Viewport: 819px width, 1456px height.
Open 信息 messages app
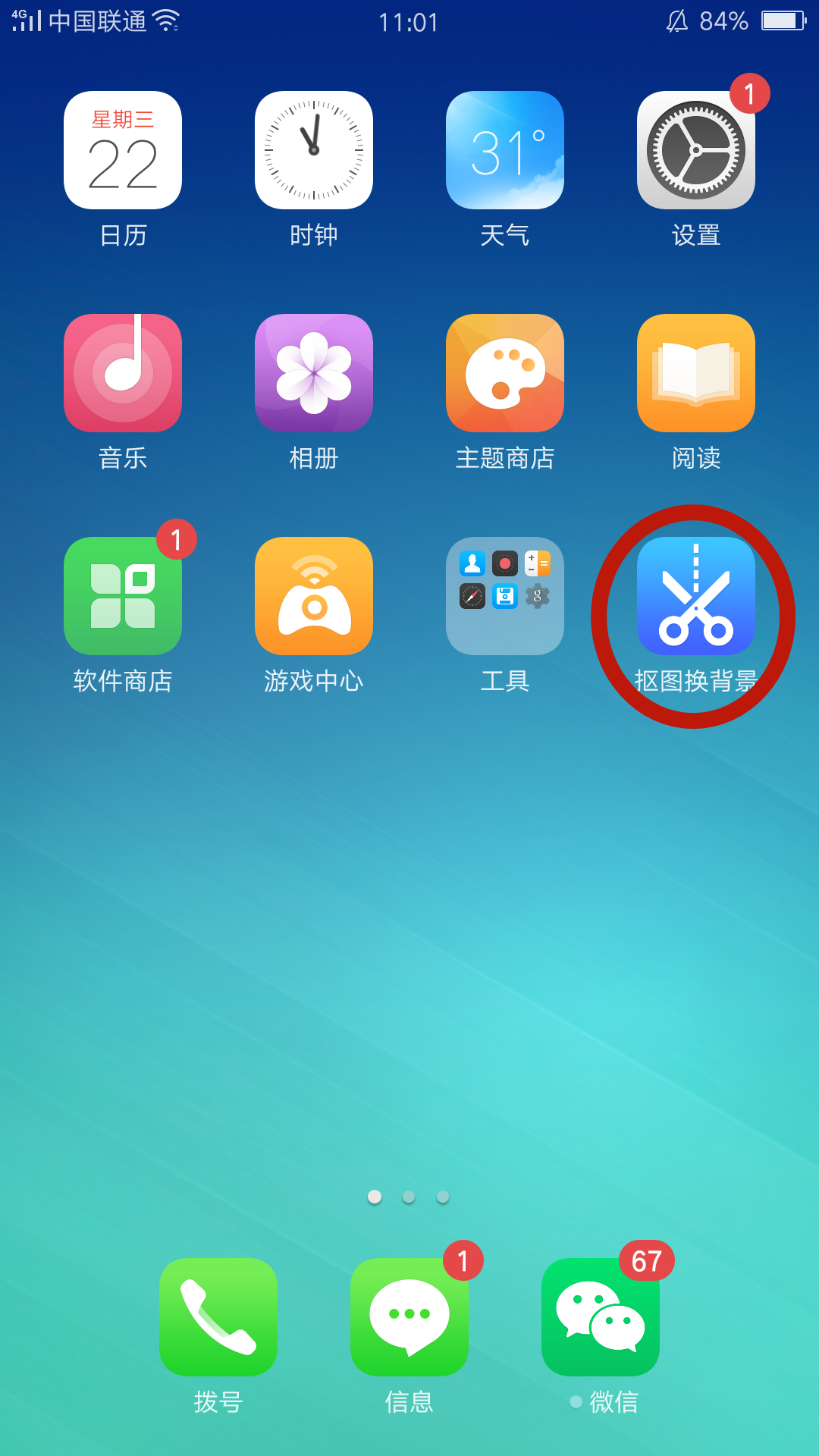point(409,1317)
